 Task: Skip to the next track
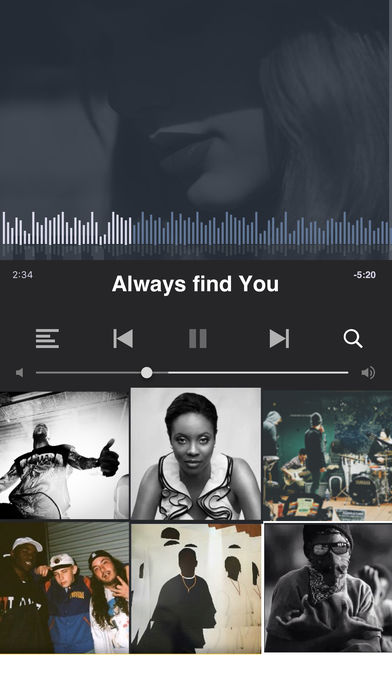[x=279, y=339]
